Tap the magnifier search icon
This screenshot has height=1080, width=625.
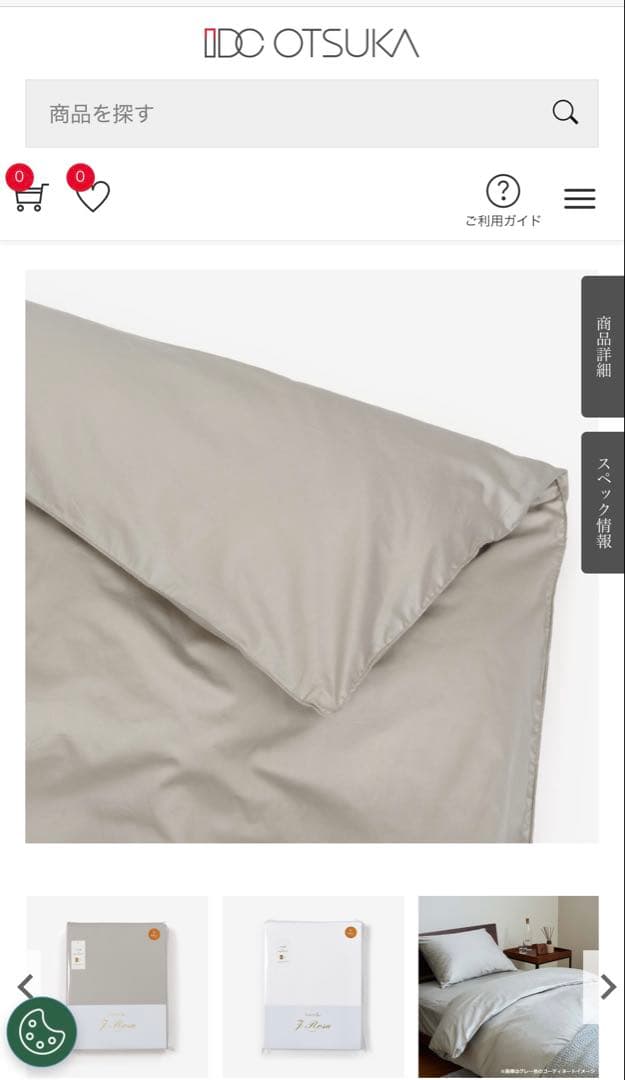point(565,113)
